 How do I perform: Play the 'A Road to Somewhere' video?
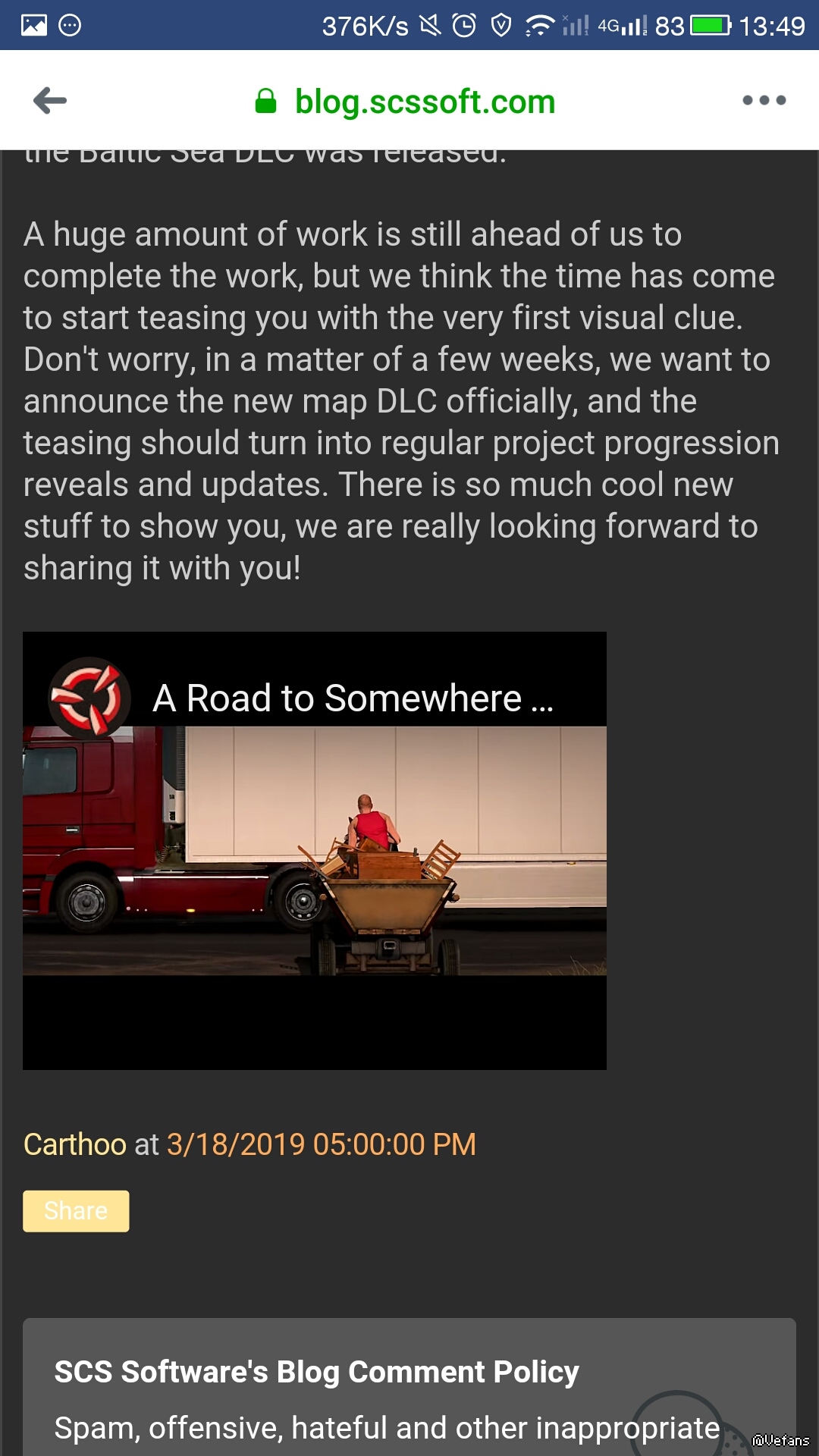coord(314,850)
